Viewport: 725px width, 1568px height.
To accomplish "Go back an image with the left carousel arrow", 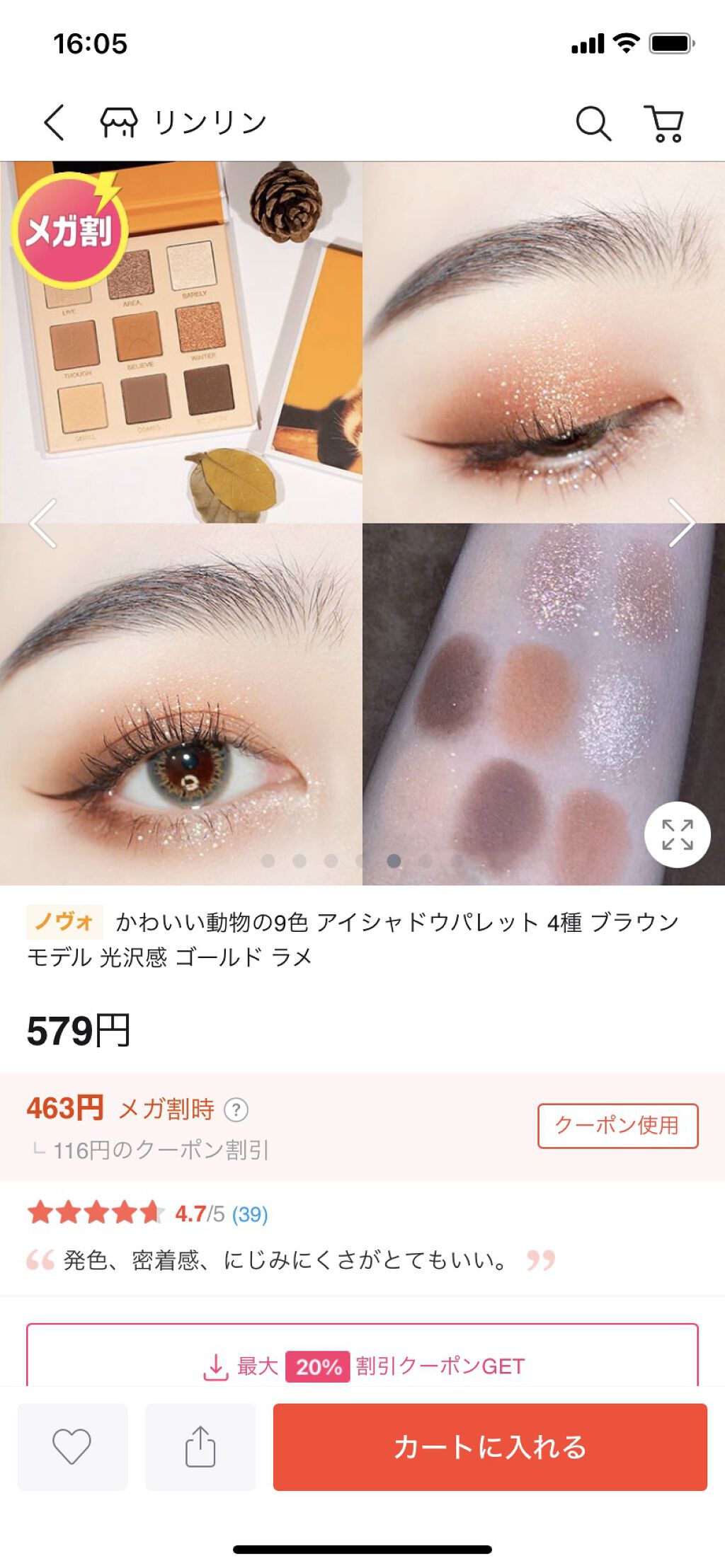I will click(42, 524).
